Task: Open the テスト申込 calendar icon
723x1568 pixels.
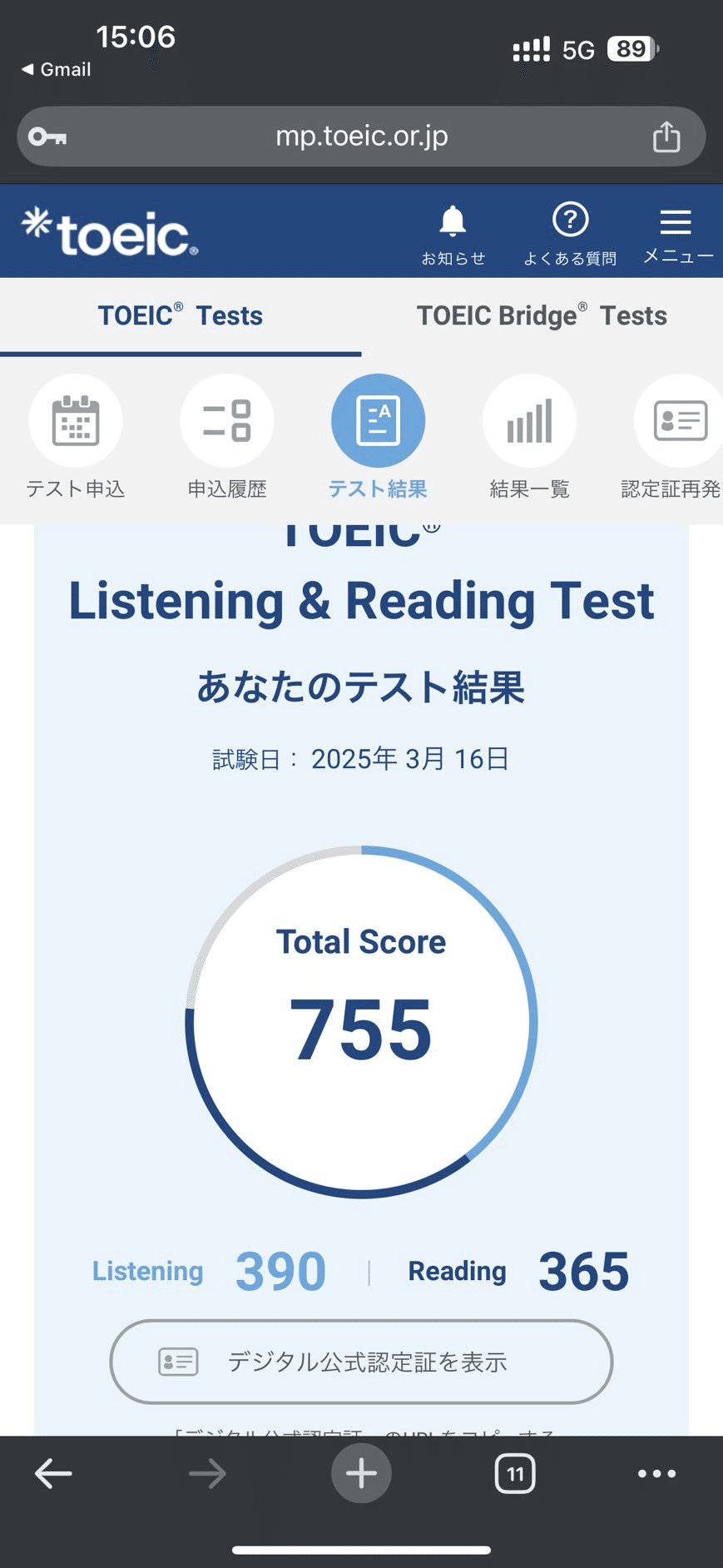Action: pos(76,420)
